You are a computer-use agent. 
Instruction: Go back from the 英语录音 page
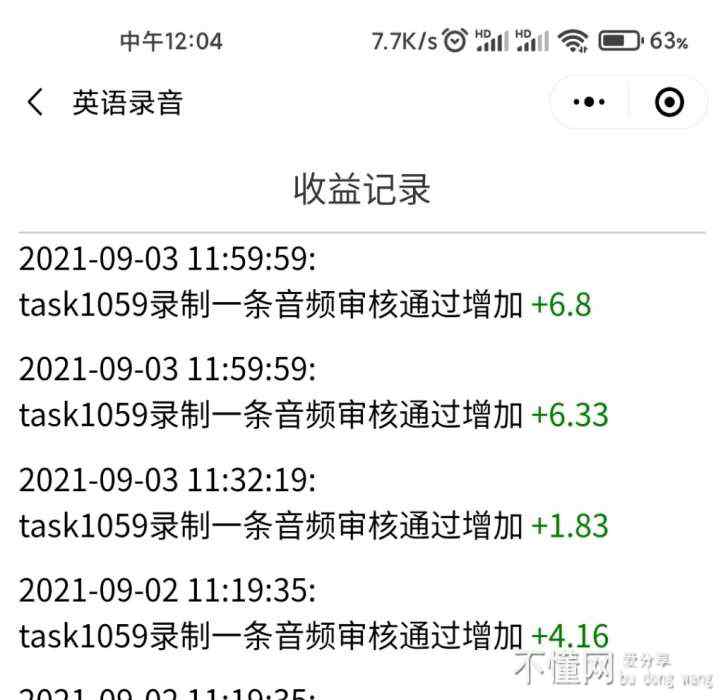tap(36, 102)
